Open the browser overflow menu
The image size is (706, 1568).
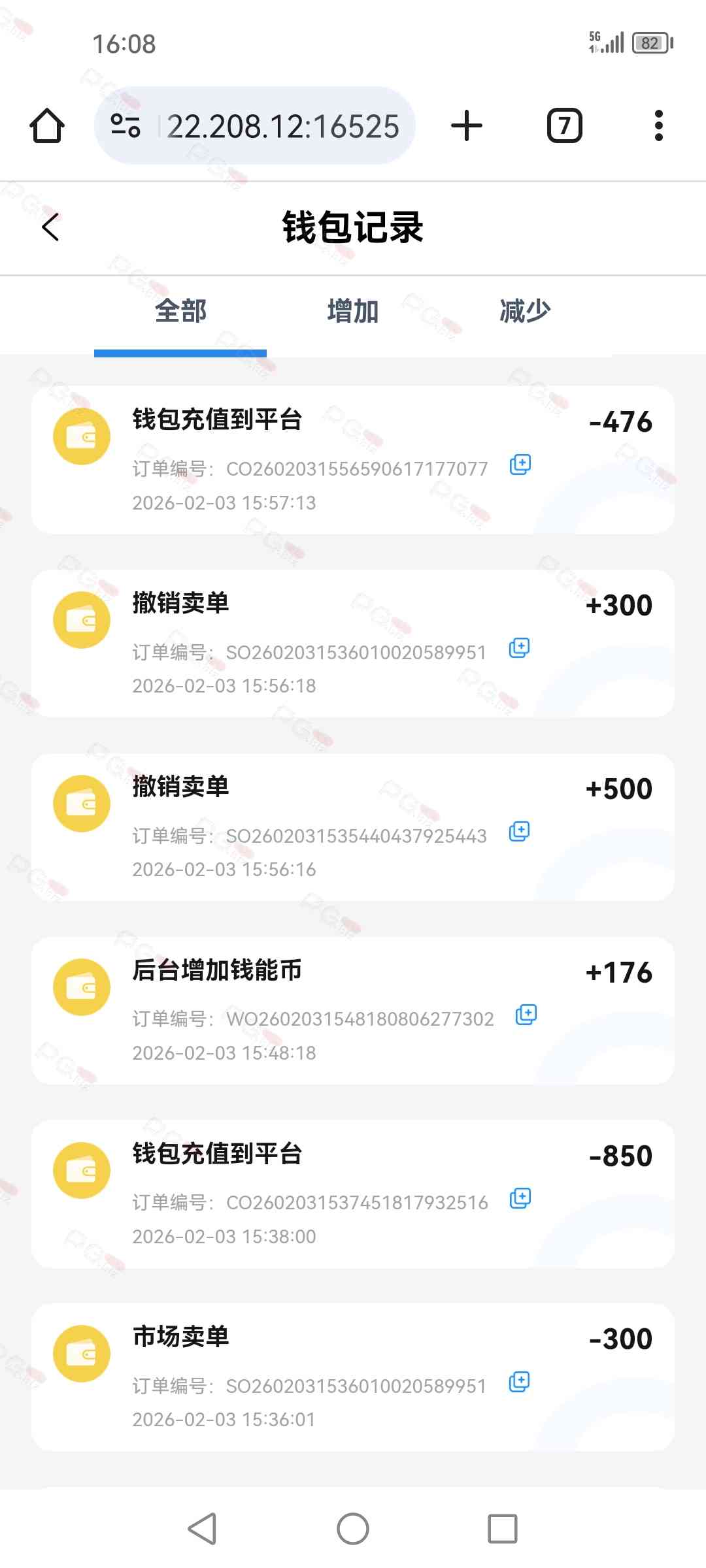click(658, 125)
